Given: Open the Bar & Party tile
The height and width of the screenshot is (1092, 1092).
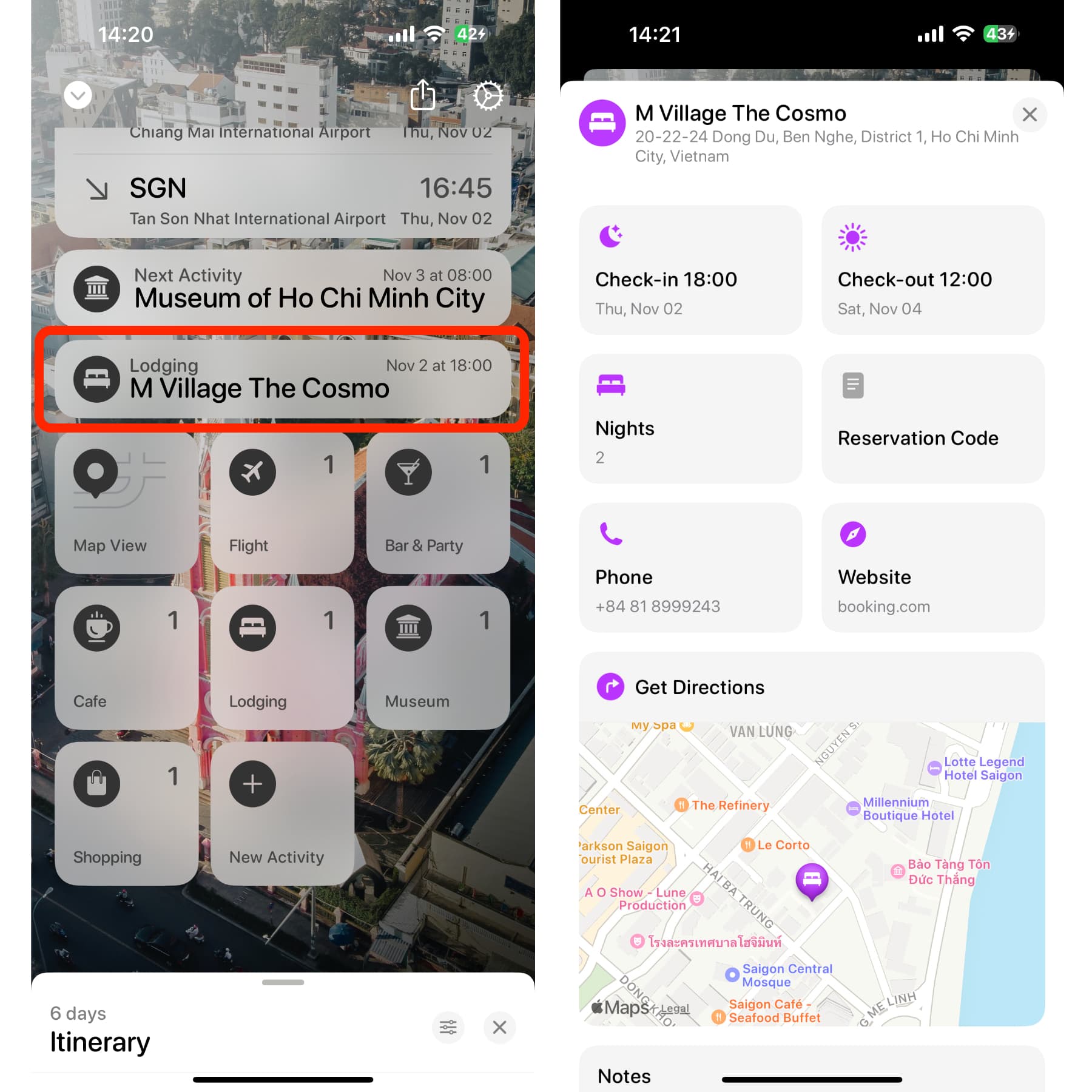Looking at the screenshot, I should 438,502.
